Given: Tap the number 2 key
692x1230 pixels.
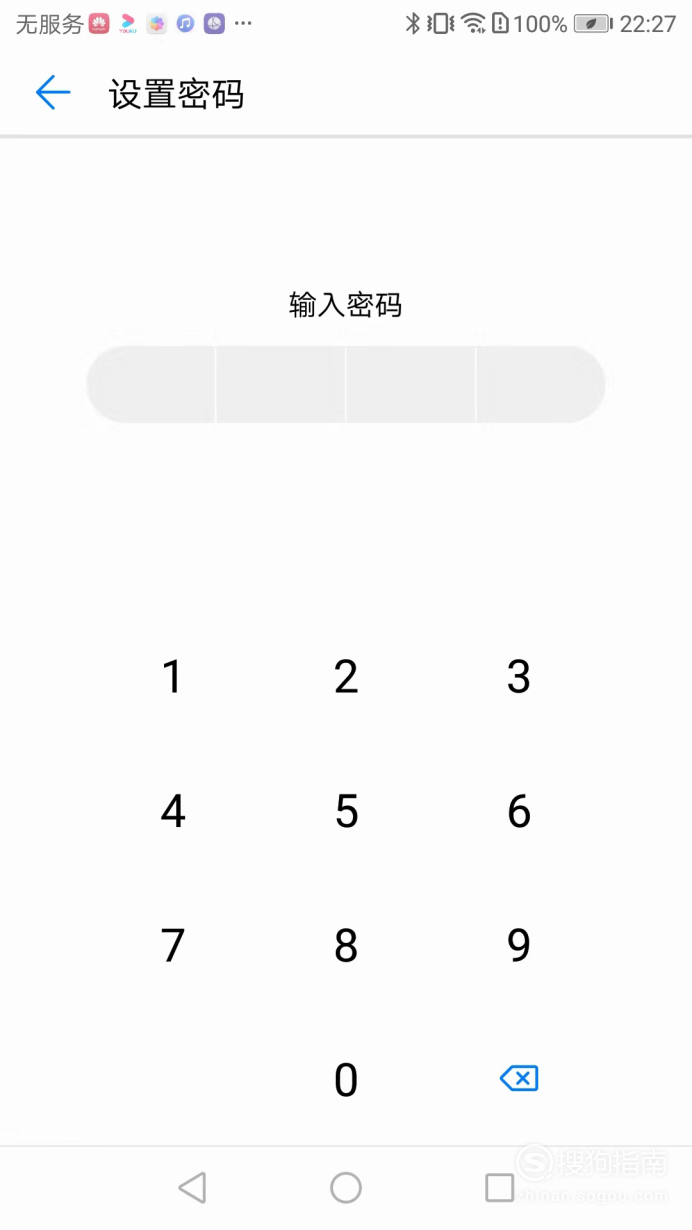Looking at the screenshot, I should (346, 677).
